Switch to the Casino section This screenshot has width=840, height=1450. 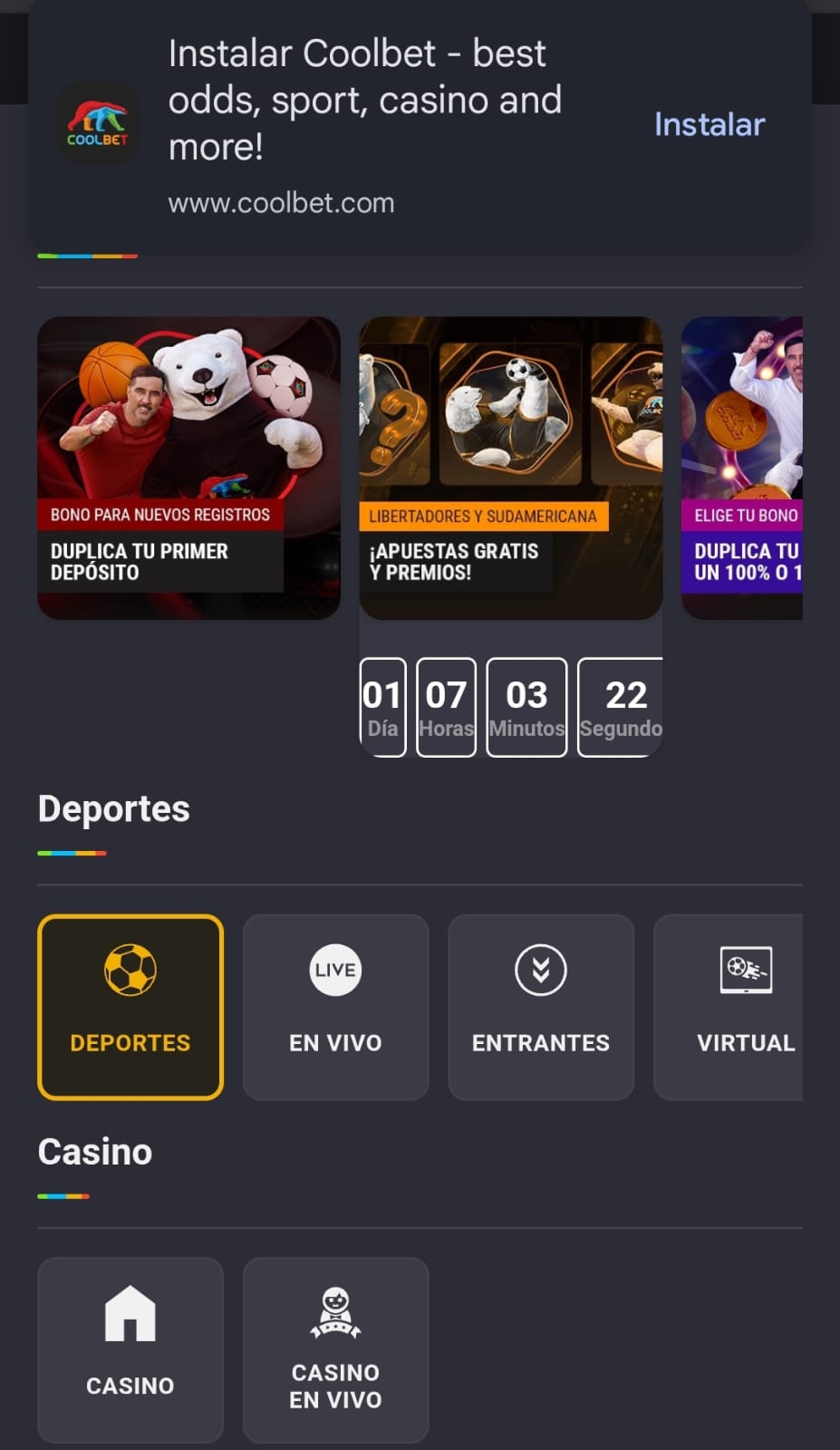pos(94,1151)
